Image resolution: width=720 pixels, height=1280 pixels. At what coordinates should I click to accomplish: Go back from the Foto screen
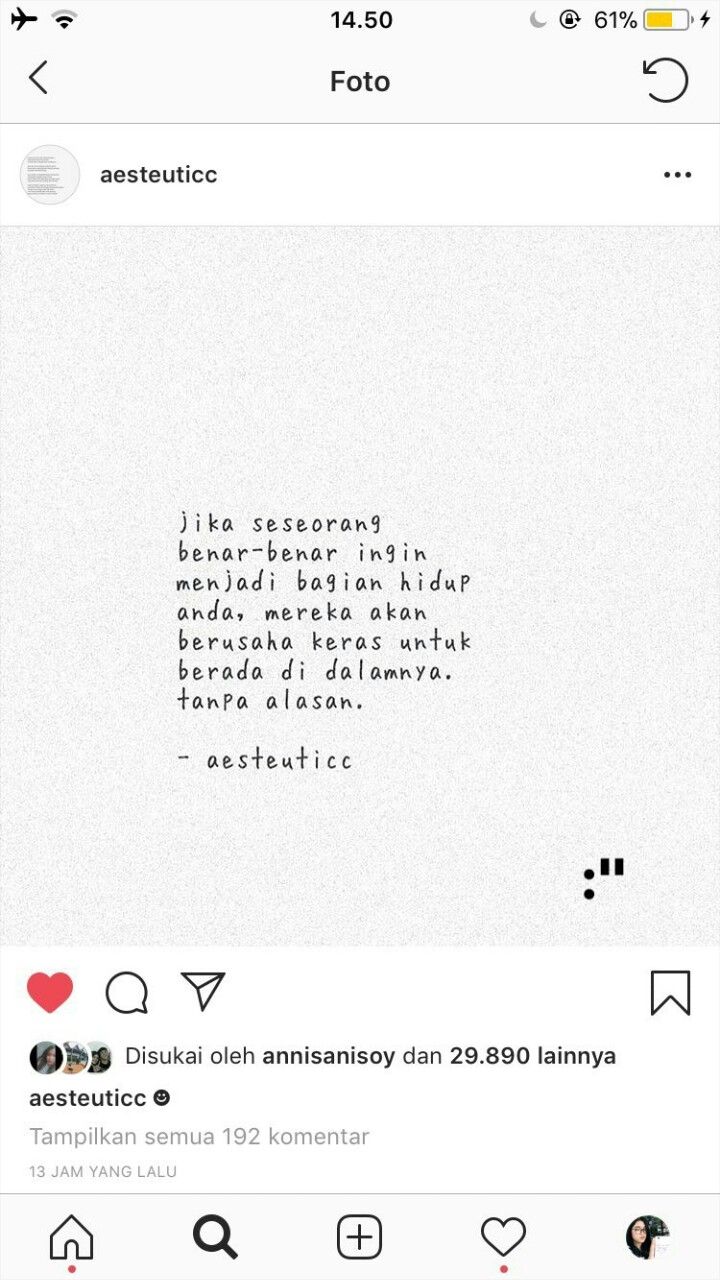point(38,78)
